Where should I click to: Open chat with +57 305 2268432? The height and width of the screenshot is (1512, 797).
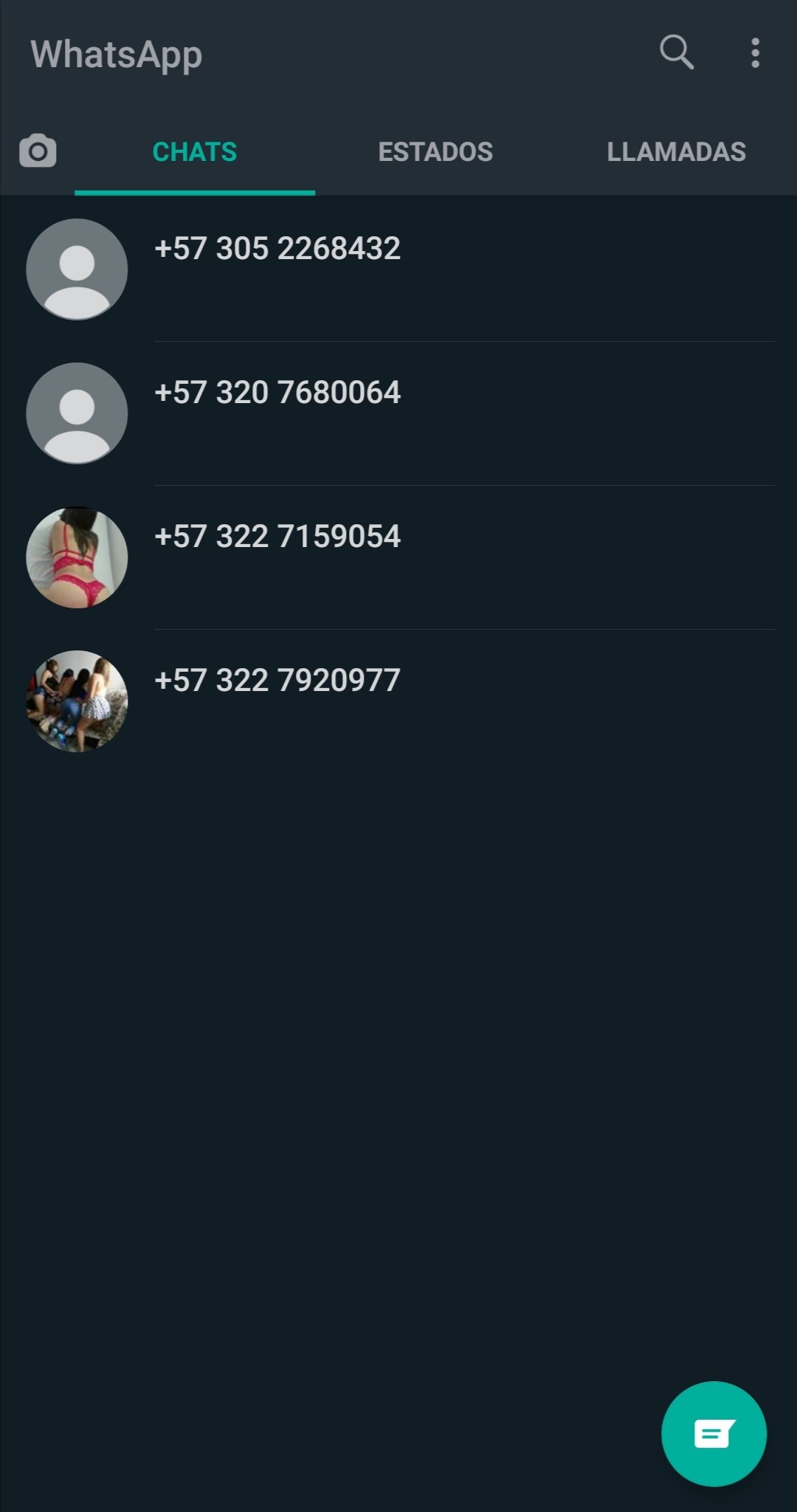coord(443,269)
